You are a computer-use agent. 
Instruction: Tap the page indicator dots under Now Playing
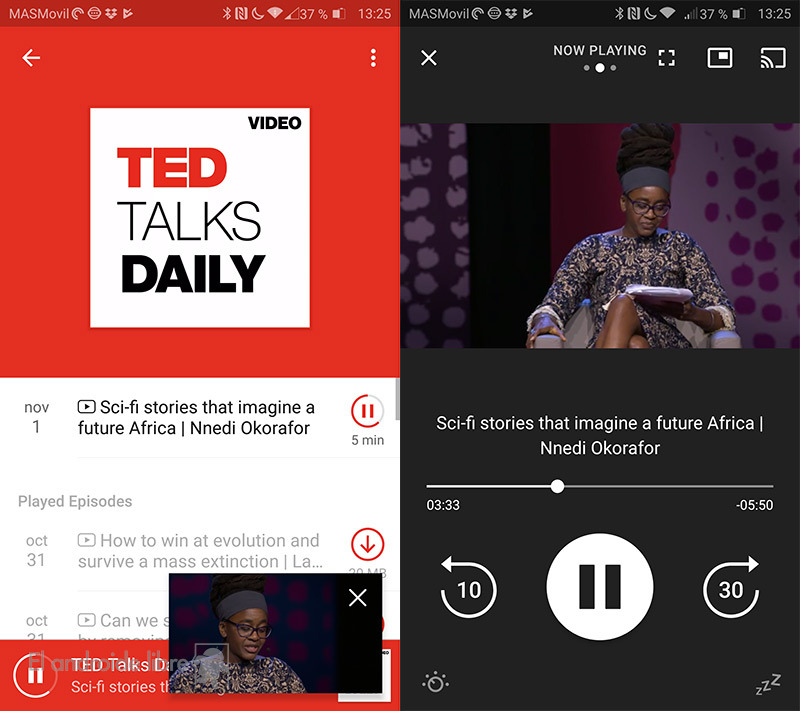pos(600,68)
